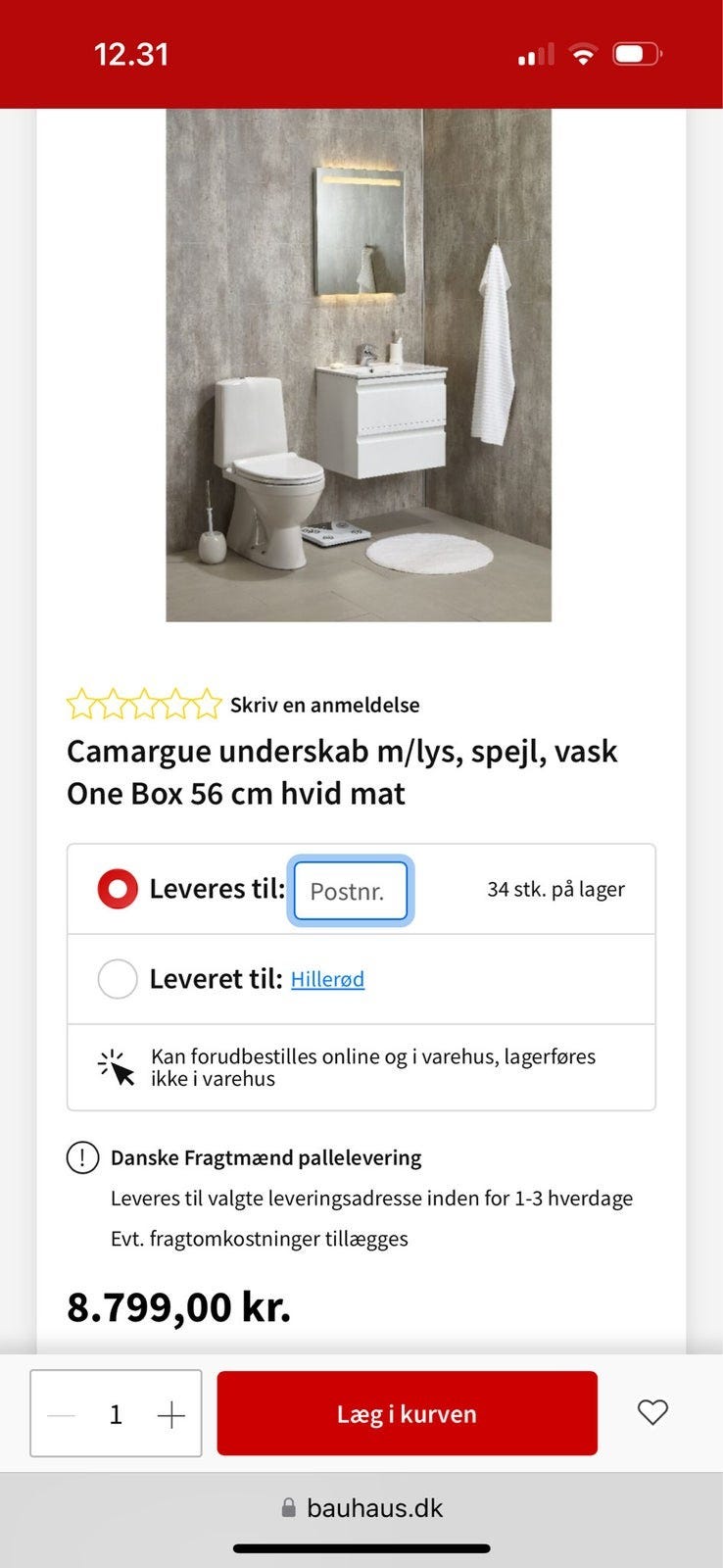Click the padlock icon next to bauhaus.dk
The height and width of the screenshot is (1568, 723).
[x=288, y=1507]
